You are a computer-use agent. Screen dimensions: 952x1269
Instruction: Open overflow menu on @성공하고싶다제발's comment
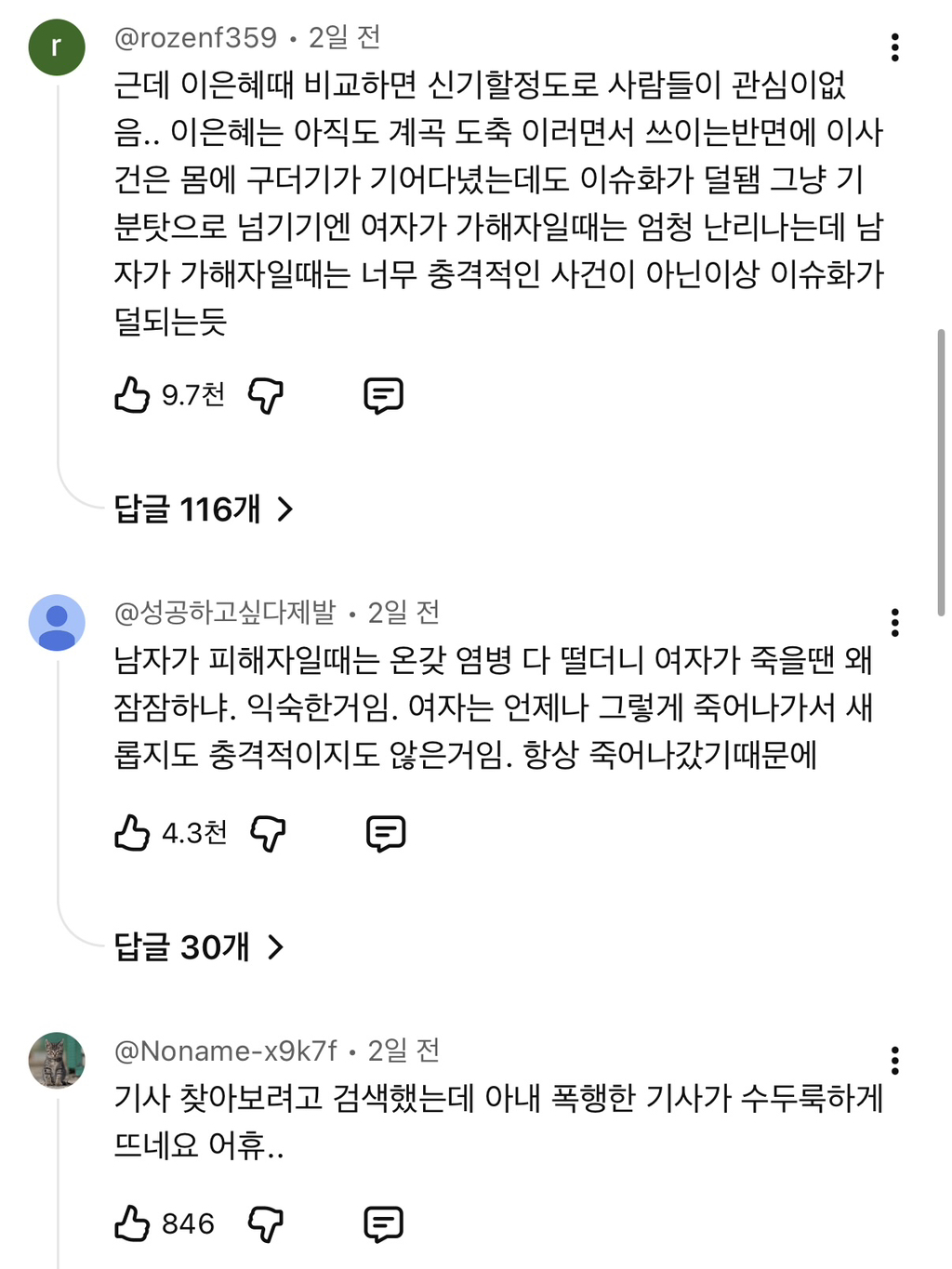tap(894, 623)
